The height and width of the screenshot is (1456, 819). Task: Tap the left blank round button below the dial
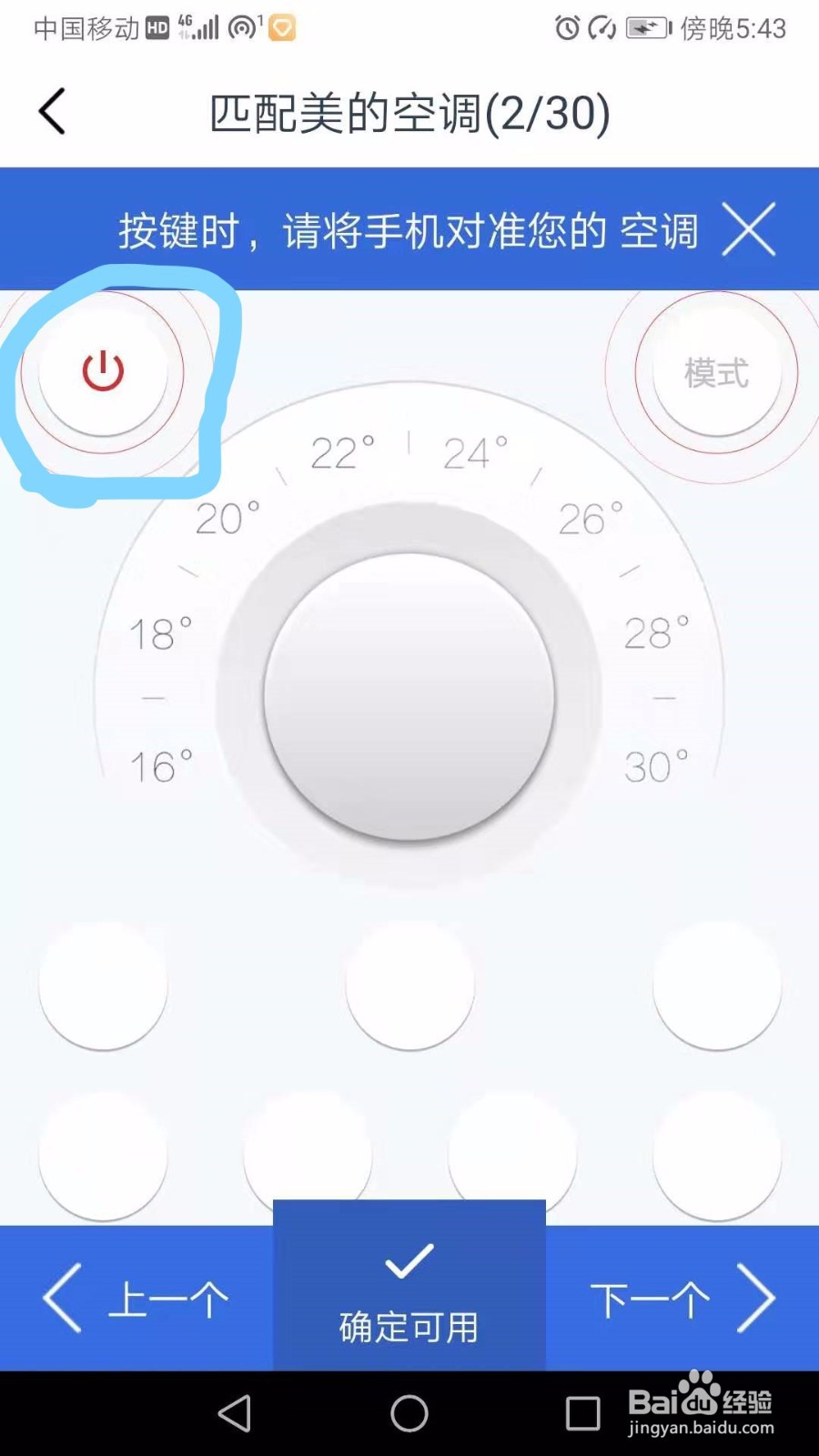[103, 987]
